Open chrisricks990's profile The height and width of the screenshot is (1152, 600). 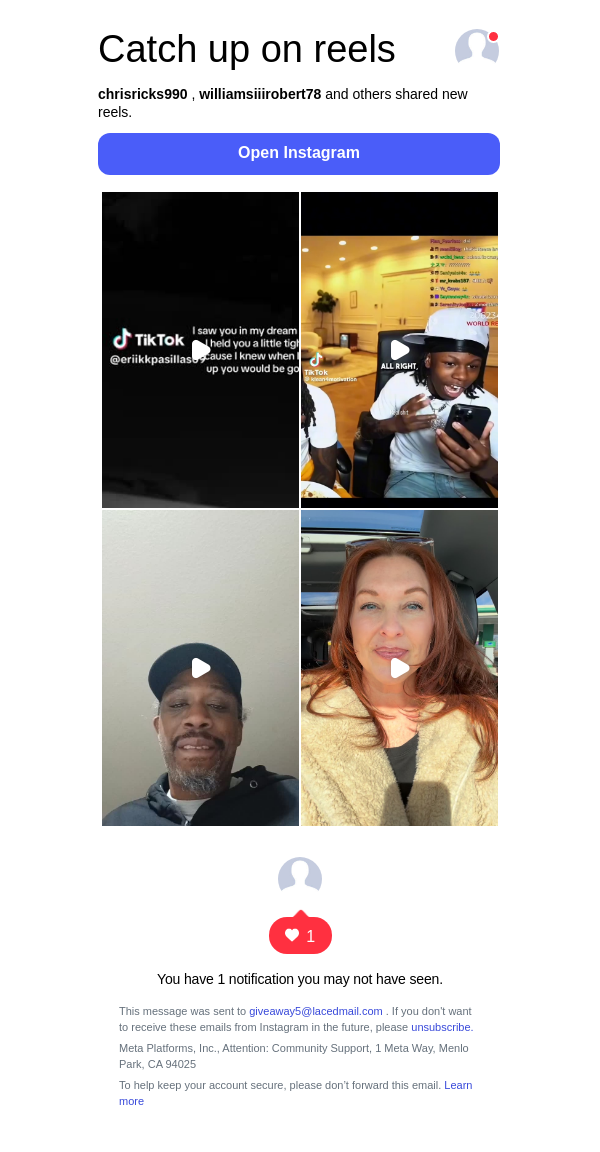point(143,94)
